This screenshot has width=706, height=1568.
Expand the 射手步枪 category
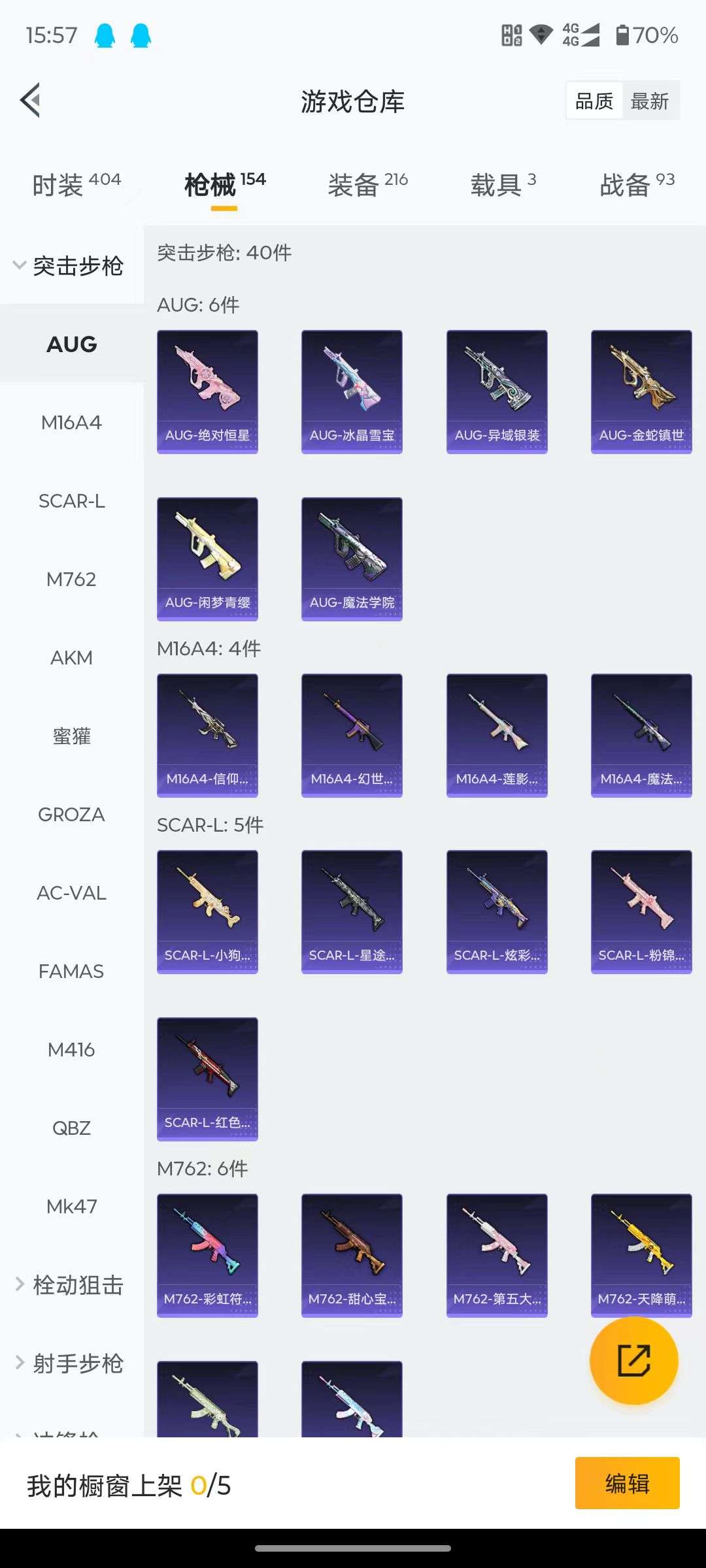(x=71, y=1364)
